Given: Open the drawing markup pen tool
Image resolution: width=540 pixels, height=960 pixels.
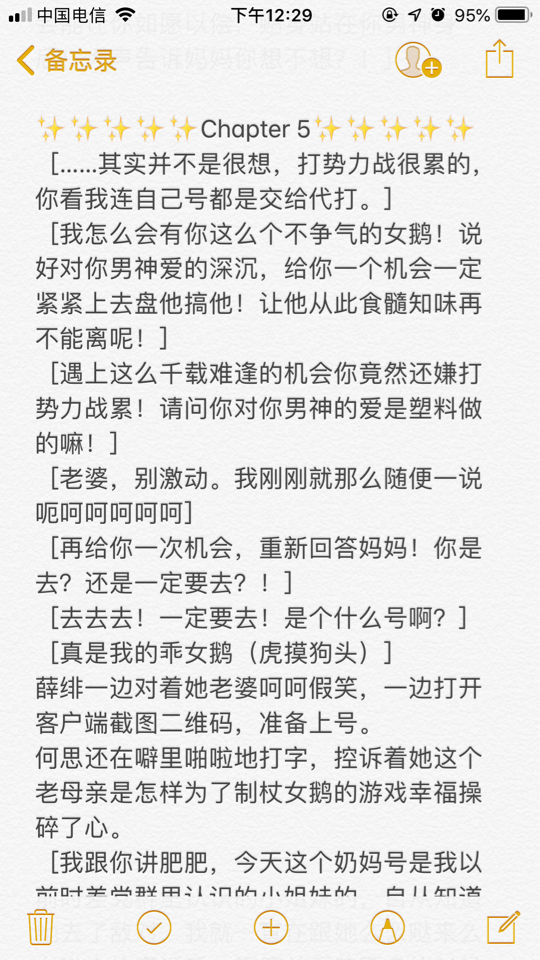Looking at the screenshot, I should click(386, 928).
